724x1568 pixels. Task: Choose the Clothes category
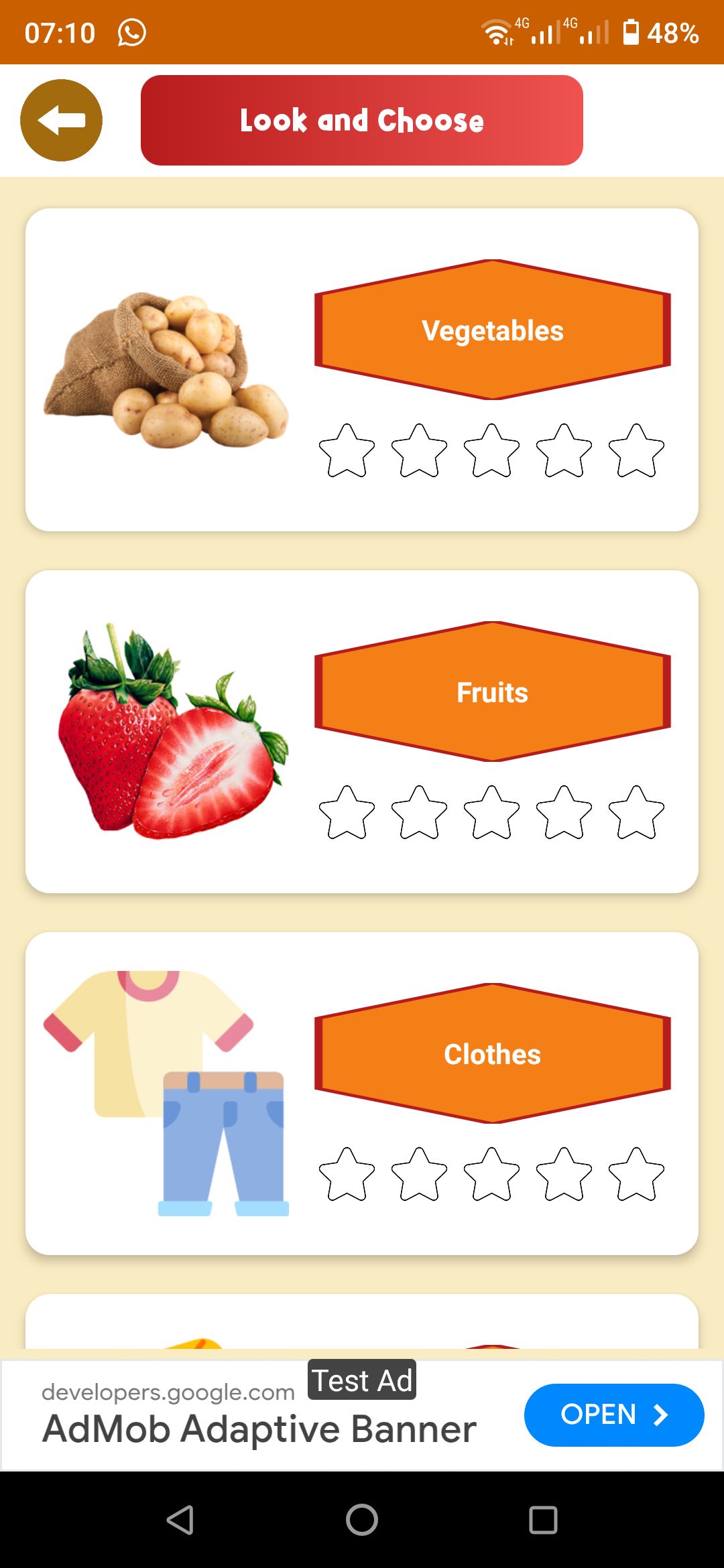(493, 1054)
